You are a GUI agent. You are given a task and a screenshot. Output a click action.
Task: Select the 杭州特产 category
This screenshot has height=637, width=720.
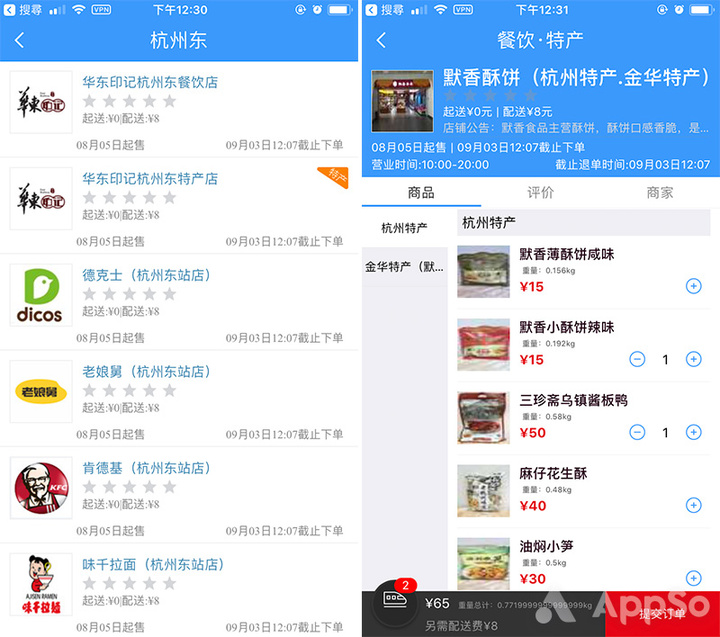404,228
